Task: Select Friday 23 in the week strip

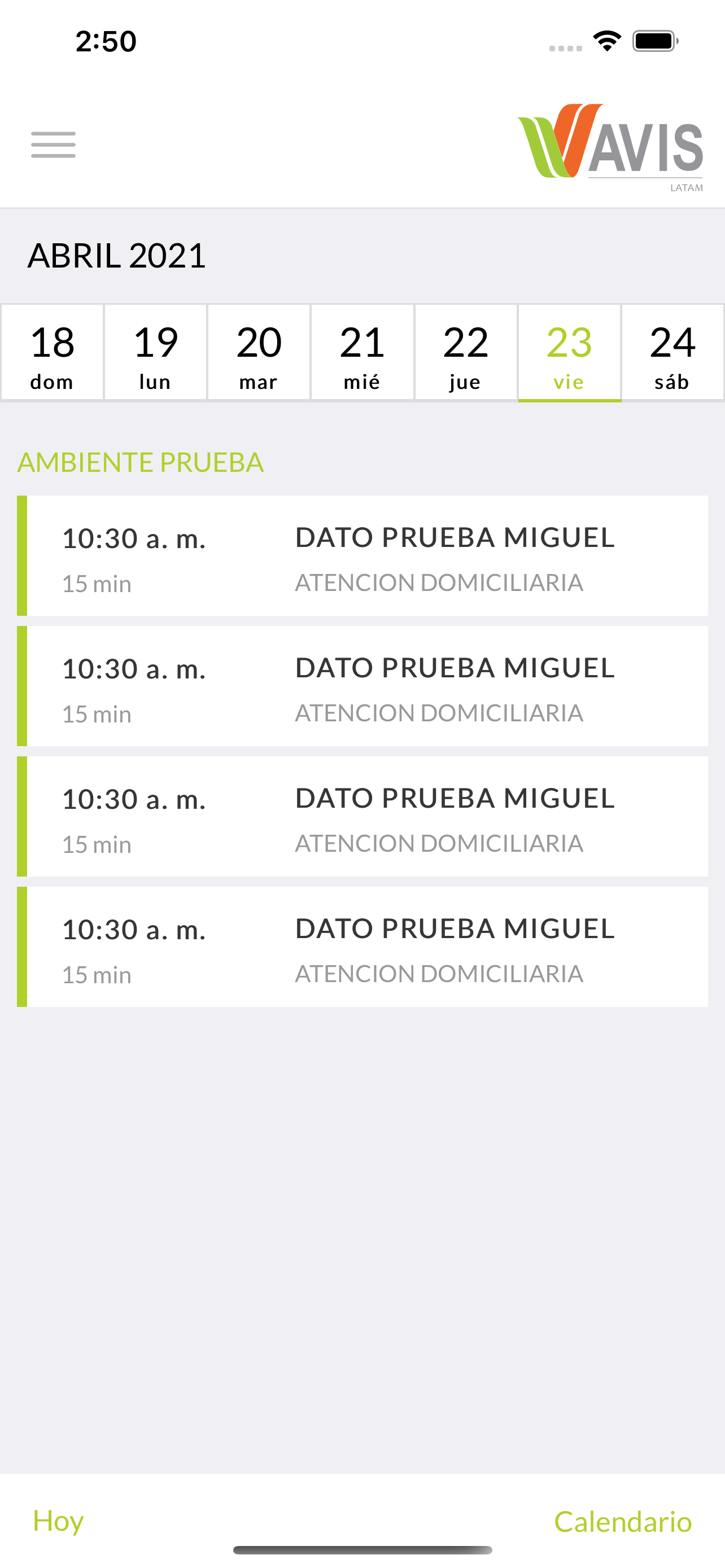Action: (x=570, y=353)
